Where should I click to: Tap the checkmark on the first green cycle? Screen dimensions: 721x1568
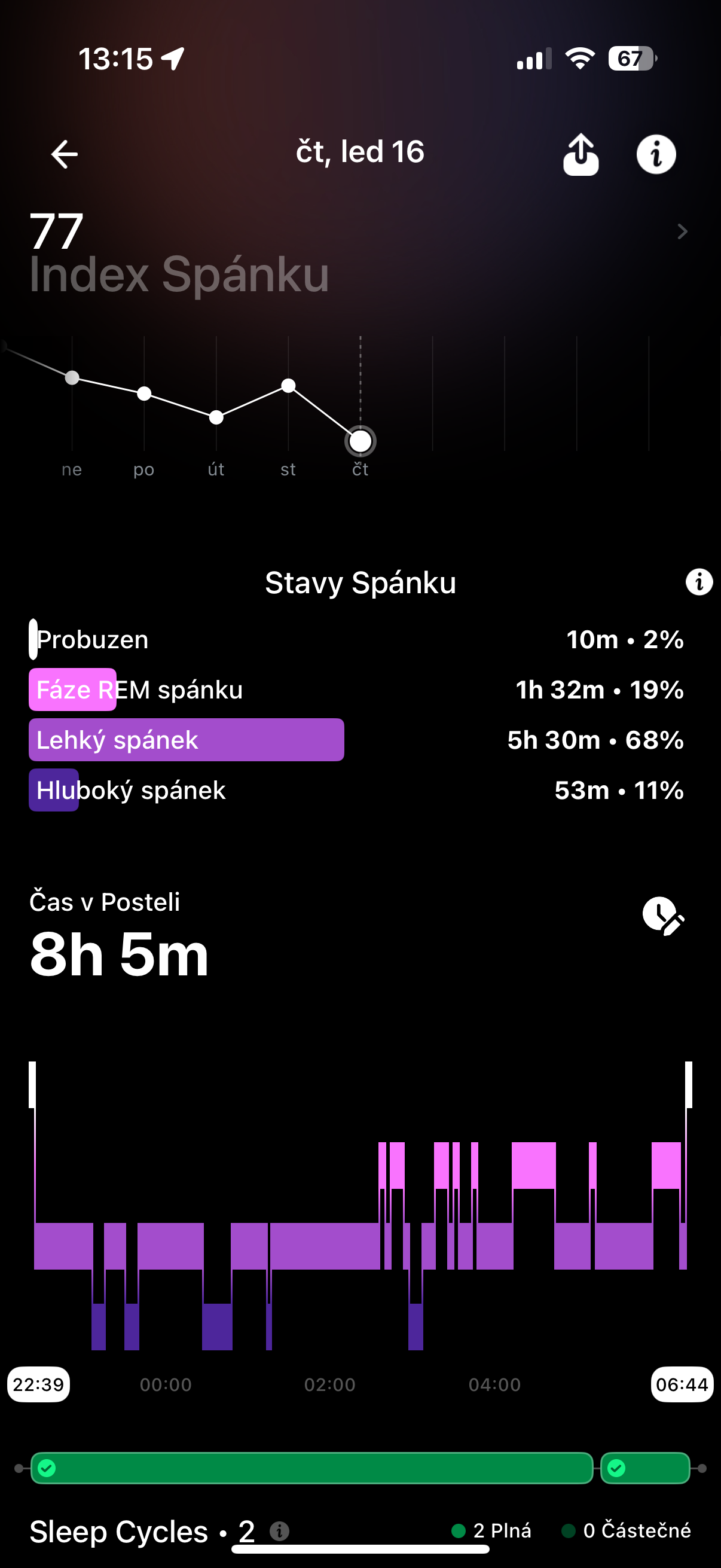click(45, 1467)
